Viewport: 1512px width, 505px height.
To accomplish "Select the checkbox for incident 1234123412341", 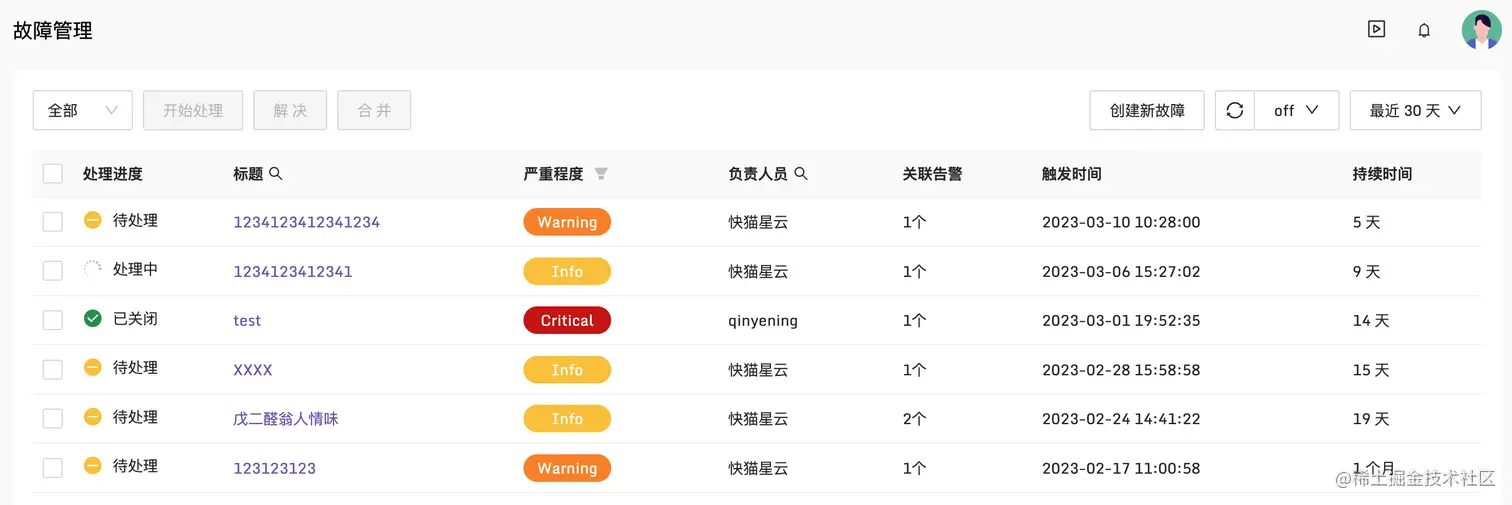I will click(x=53, y=271).
